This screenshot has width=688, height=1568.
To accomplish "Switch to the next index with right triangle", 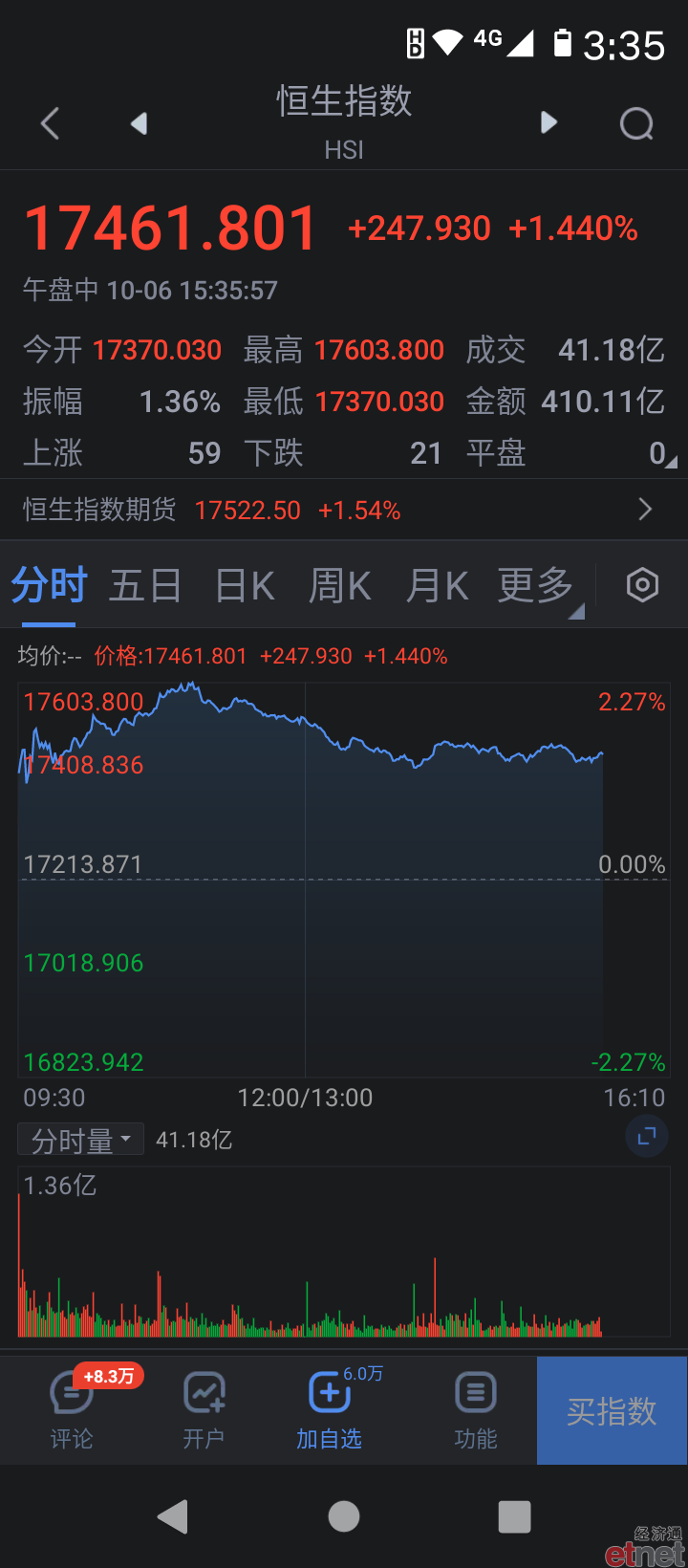I will click(x=548, y=122).
